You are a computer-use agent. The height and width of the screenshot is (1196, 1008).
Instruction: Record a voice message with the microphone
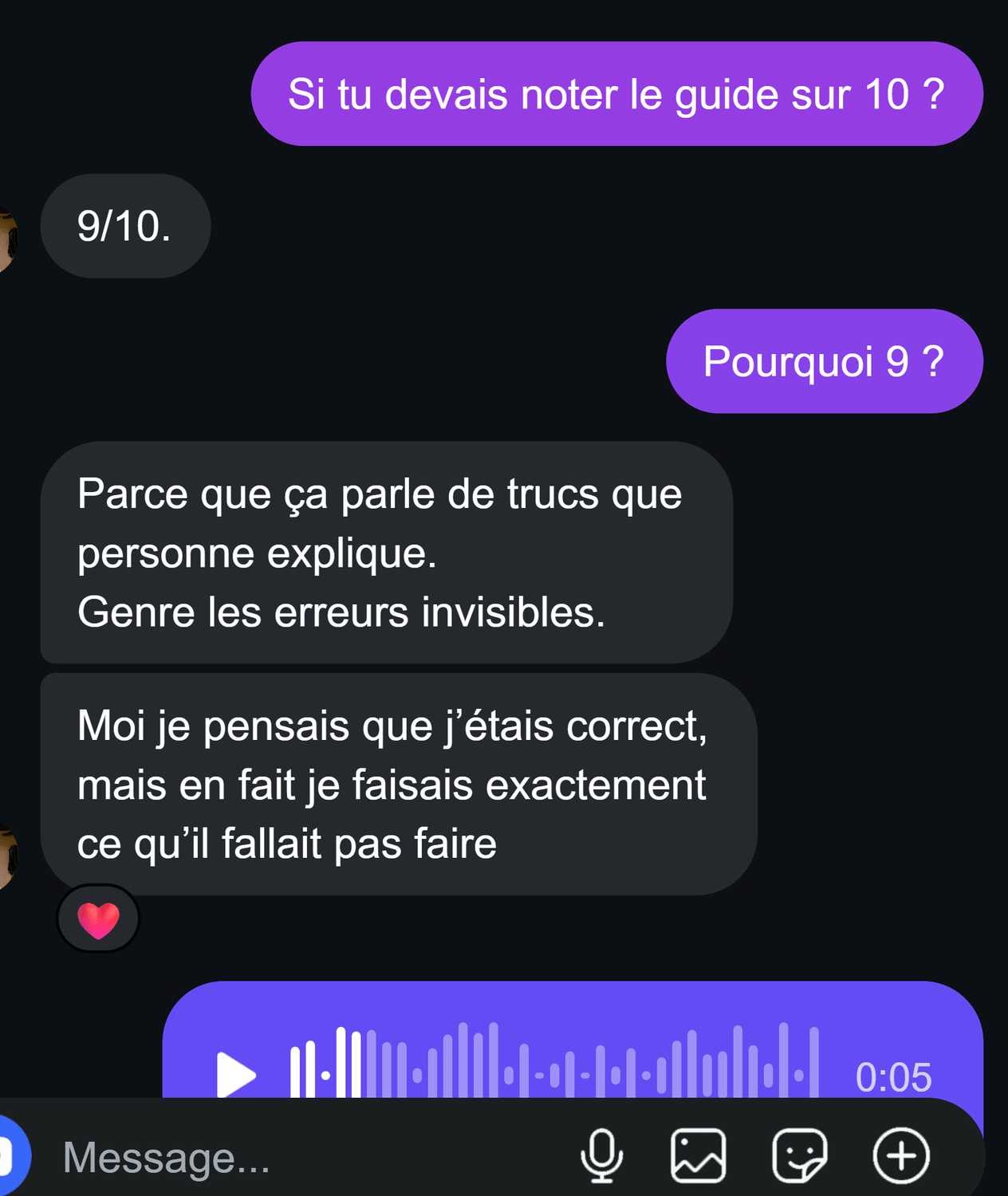(602, 1155)
